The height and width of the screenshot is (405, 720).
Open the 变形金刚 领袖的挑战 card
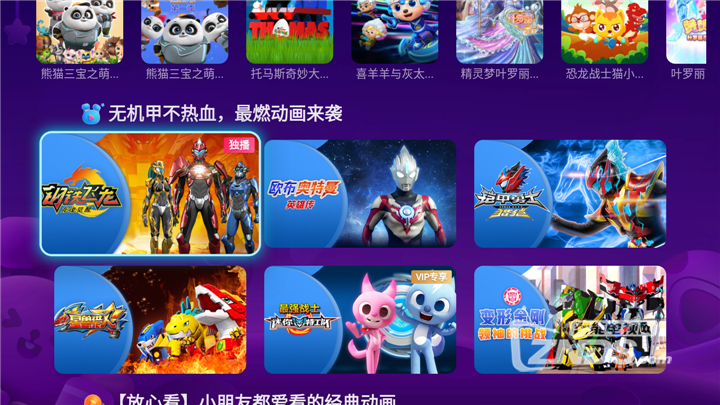point(569,319)
